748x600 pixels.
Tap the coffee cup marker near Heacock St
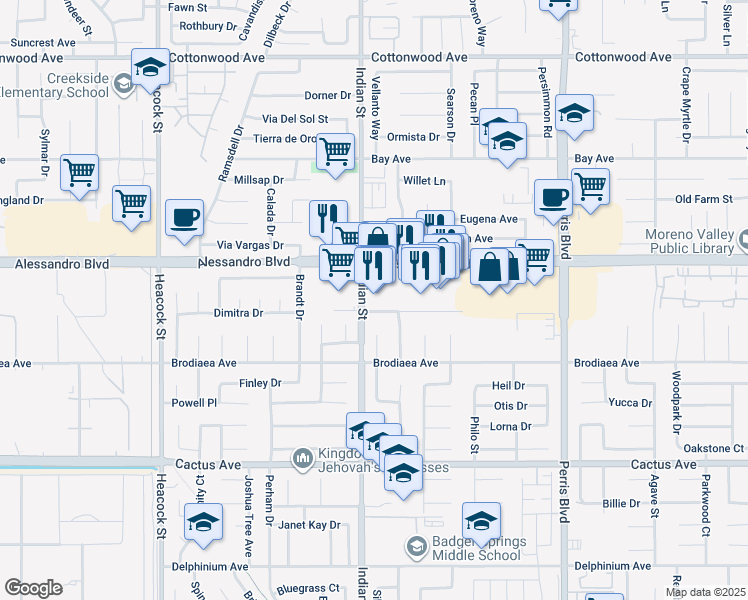[182, 219]
